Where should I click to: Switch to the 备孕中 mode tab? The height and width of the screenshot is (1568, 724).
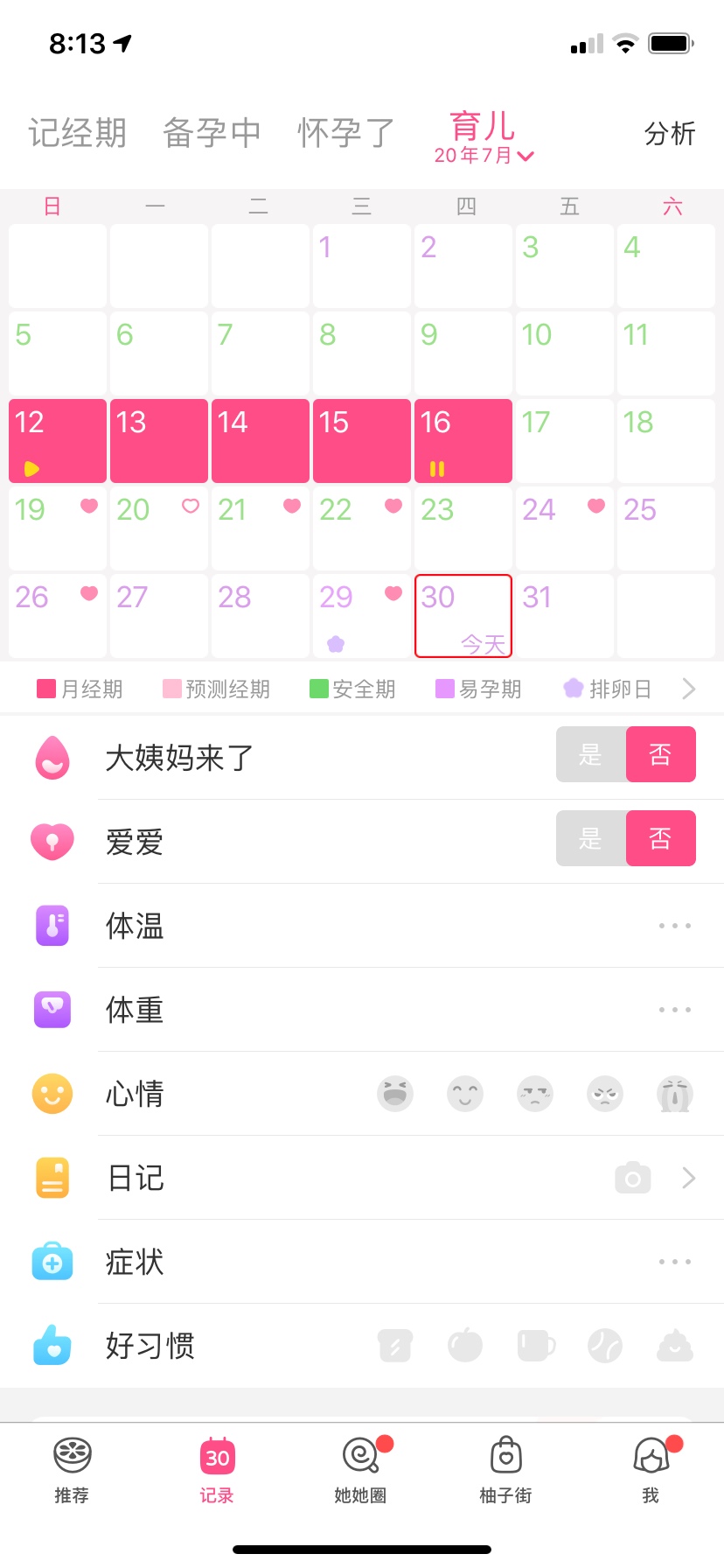[212, 133]
